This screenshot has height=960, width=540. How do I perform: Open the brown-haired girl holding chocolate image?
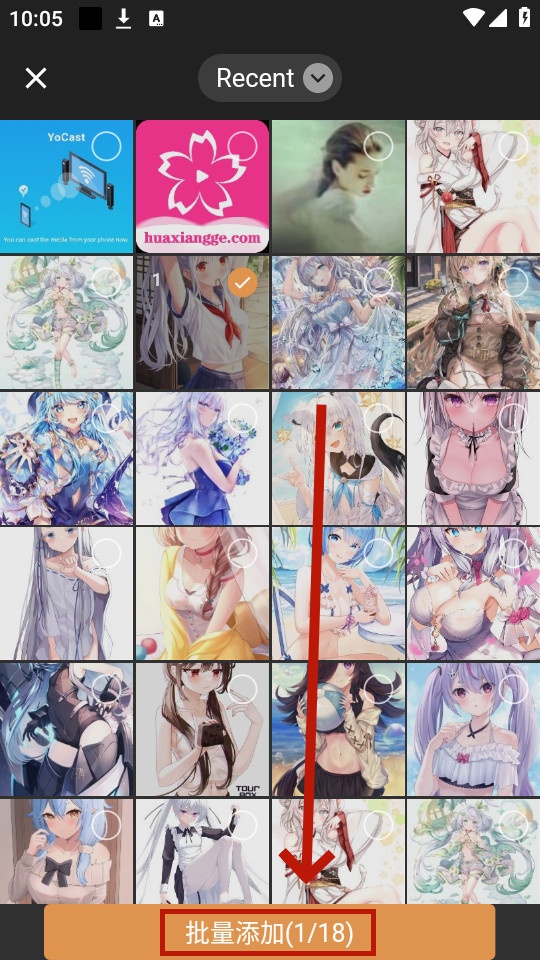click(202, 729)
